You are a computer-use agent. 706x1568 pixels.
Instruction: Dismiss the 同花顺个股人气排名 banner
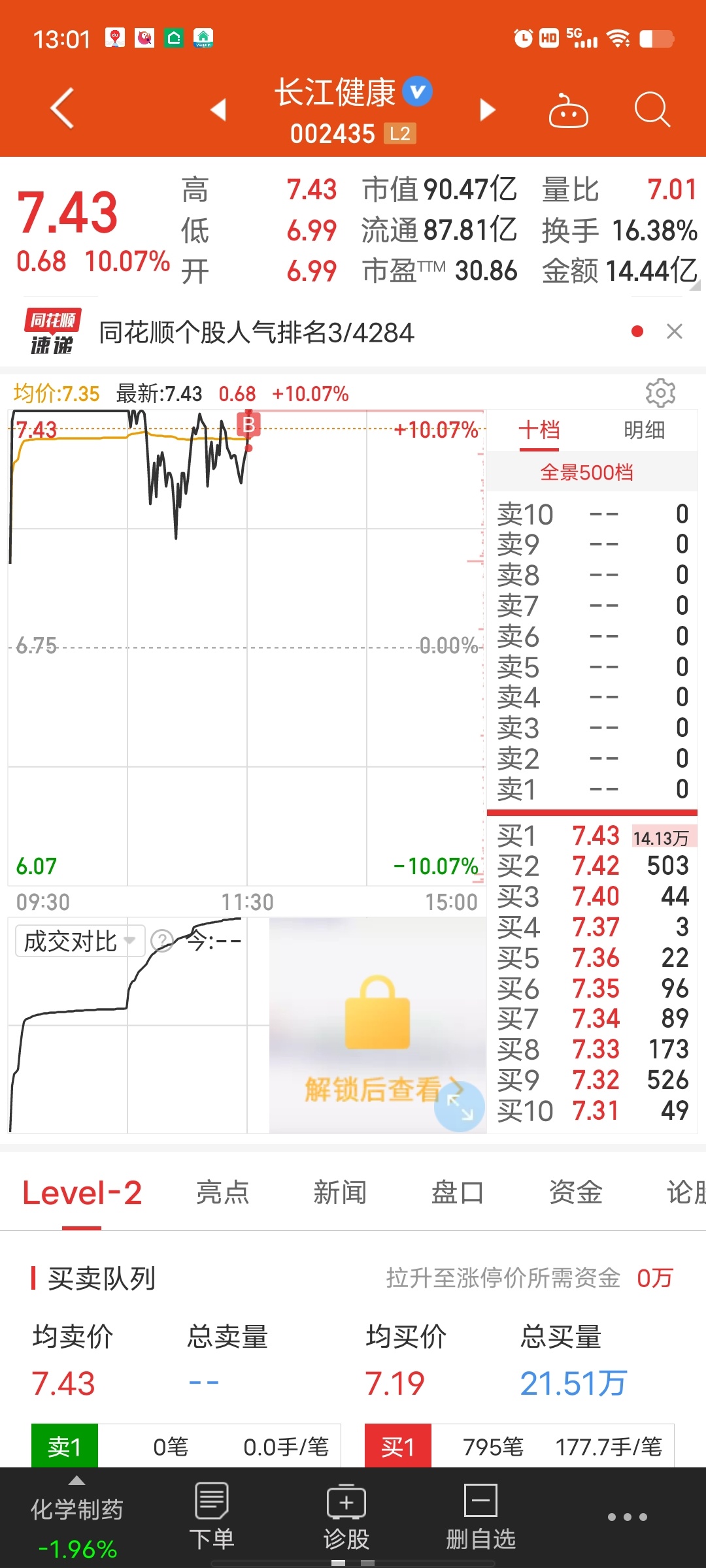675,331
